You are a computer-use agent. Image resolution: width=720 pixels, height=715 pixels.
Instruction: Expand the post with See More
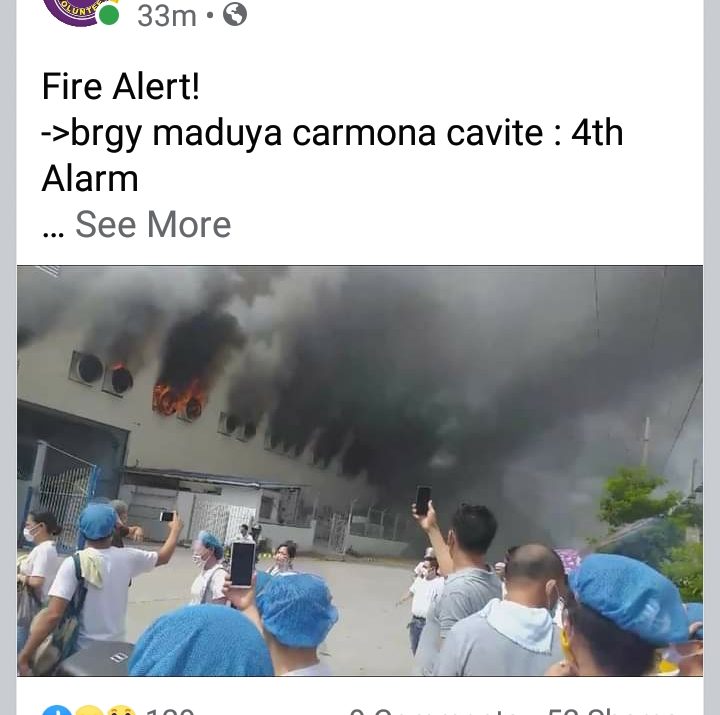152,225
